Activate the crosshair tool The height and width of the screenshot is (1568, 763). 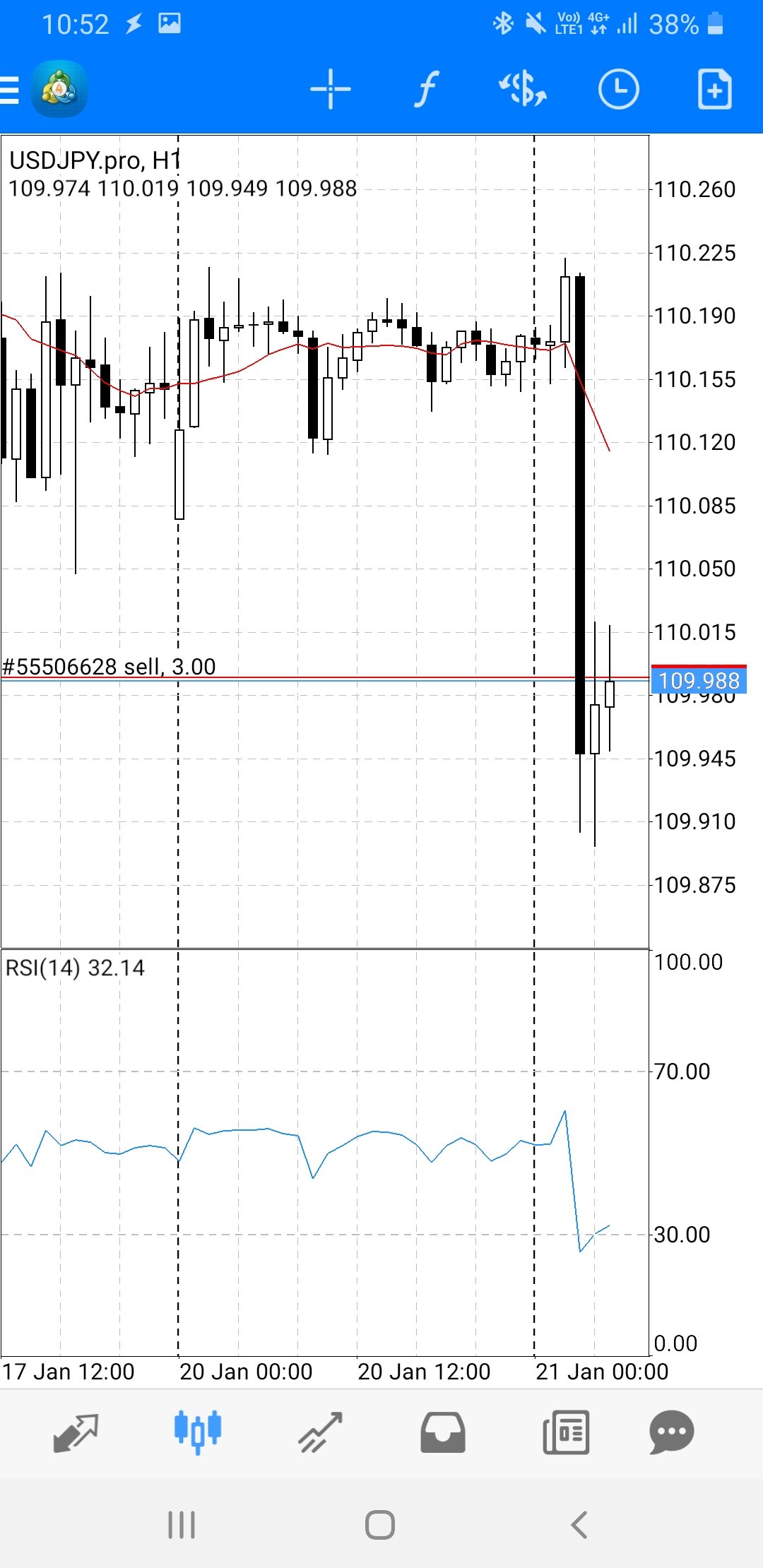[330, 90]
